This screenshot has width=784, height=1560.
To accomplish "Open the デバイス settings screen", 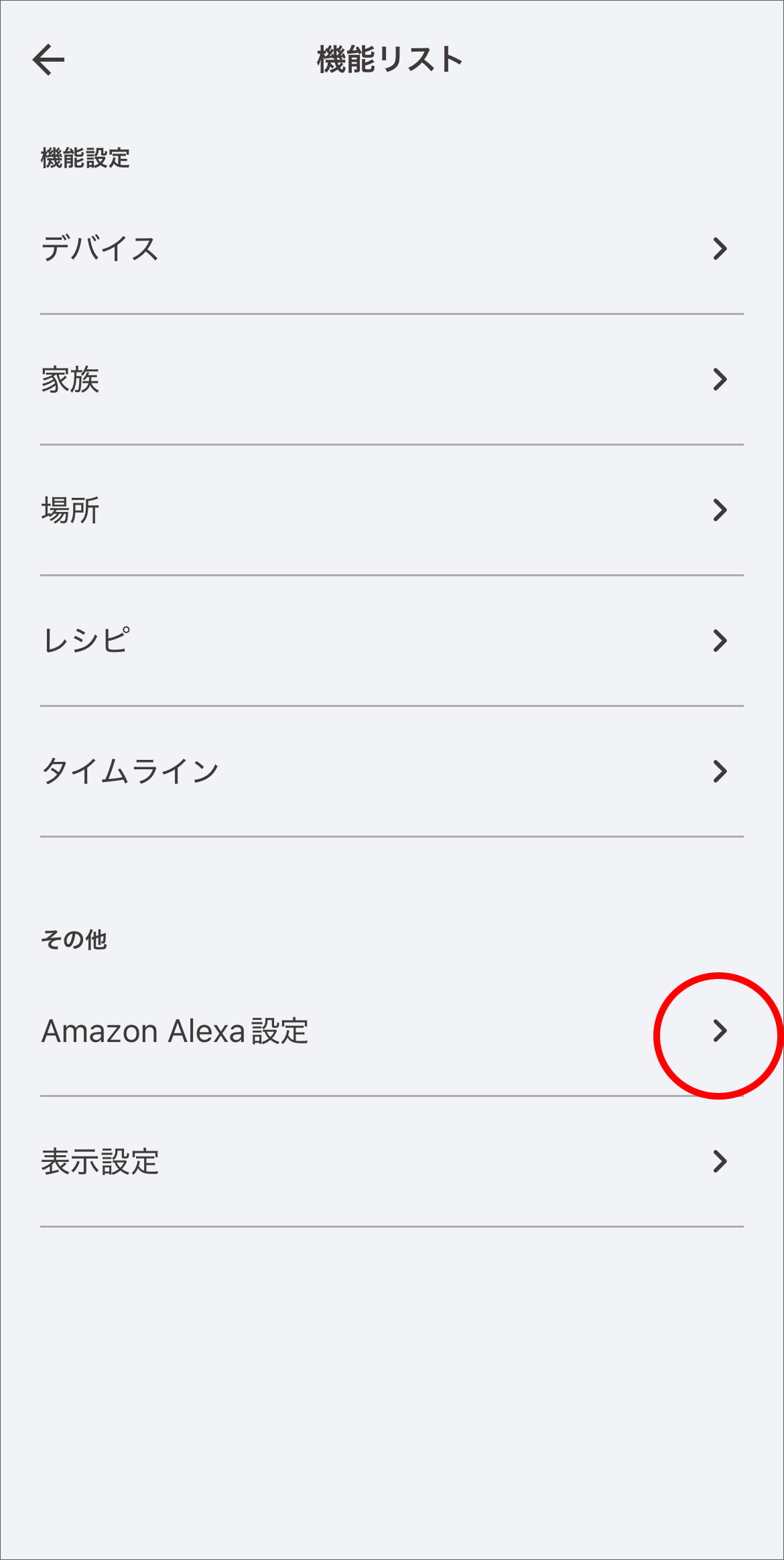I will 392,249.
